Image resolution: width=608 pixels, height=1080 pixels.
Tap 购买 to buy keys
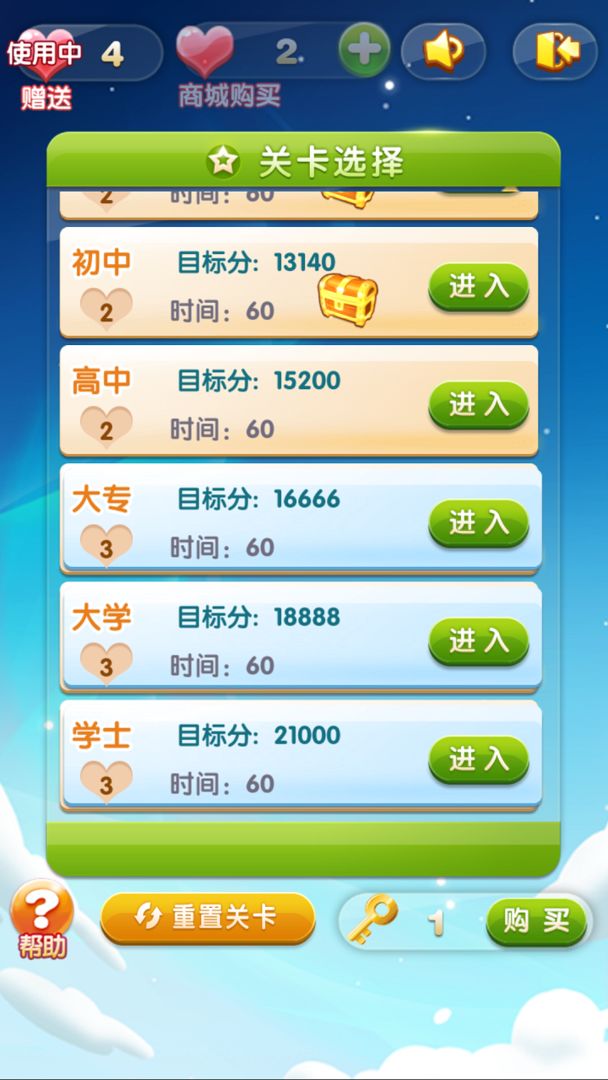(x=536, y=921)
